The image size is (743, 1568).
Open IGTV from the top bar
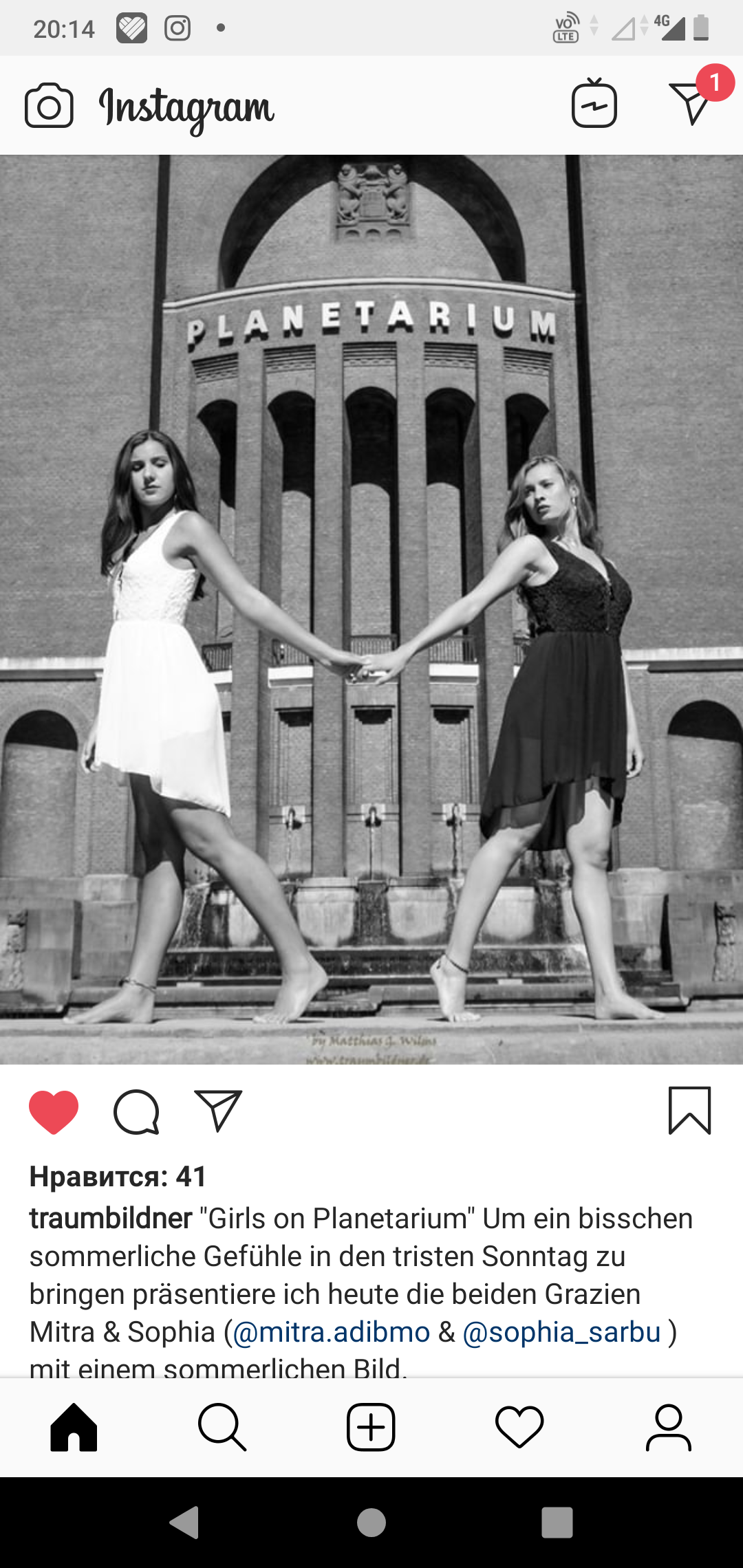(x=594, y=103)
